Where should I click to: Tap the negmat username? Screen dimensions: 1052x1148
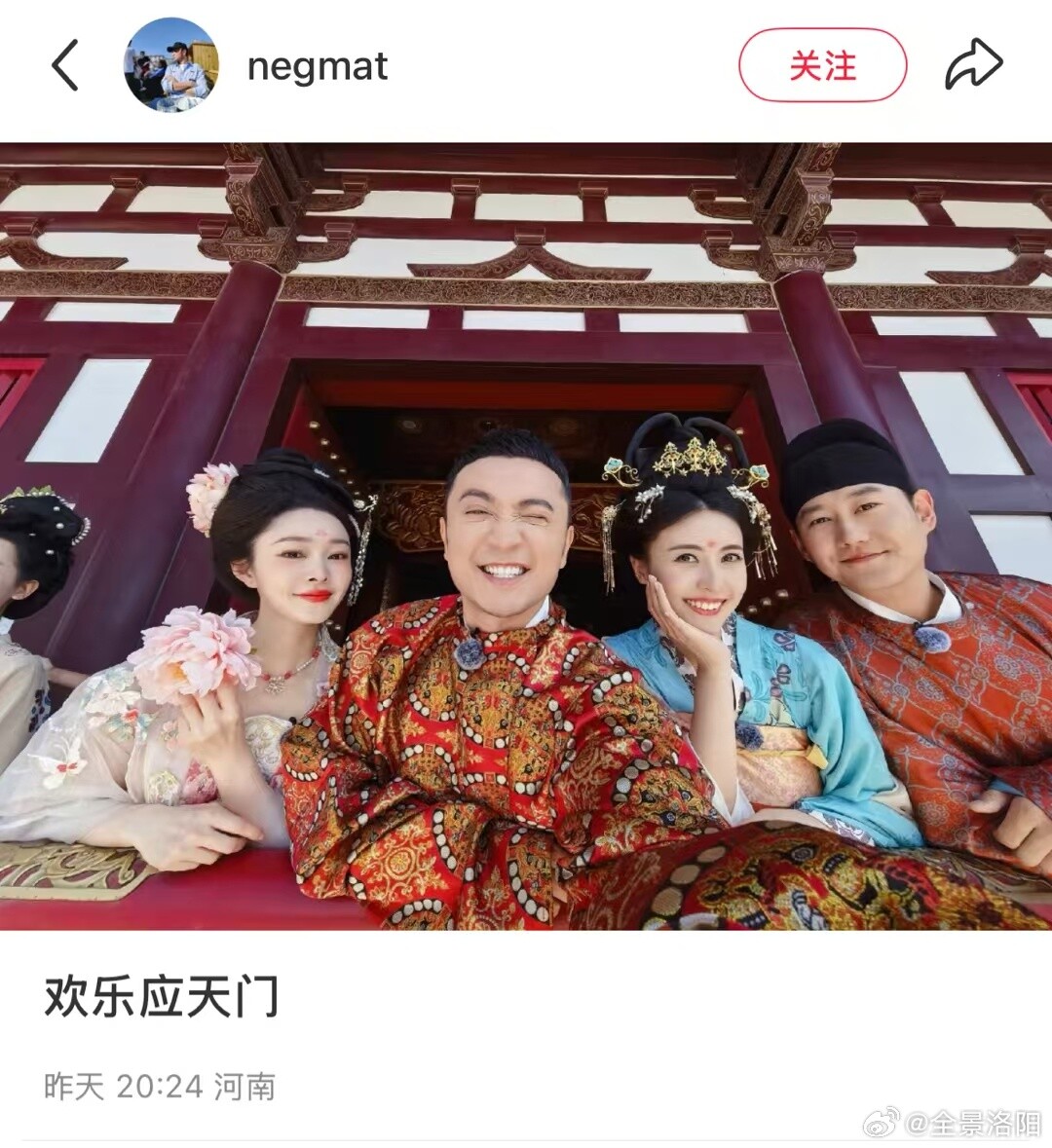pos(318,66)
